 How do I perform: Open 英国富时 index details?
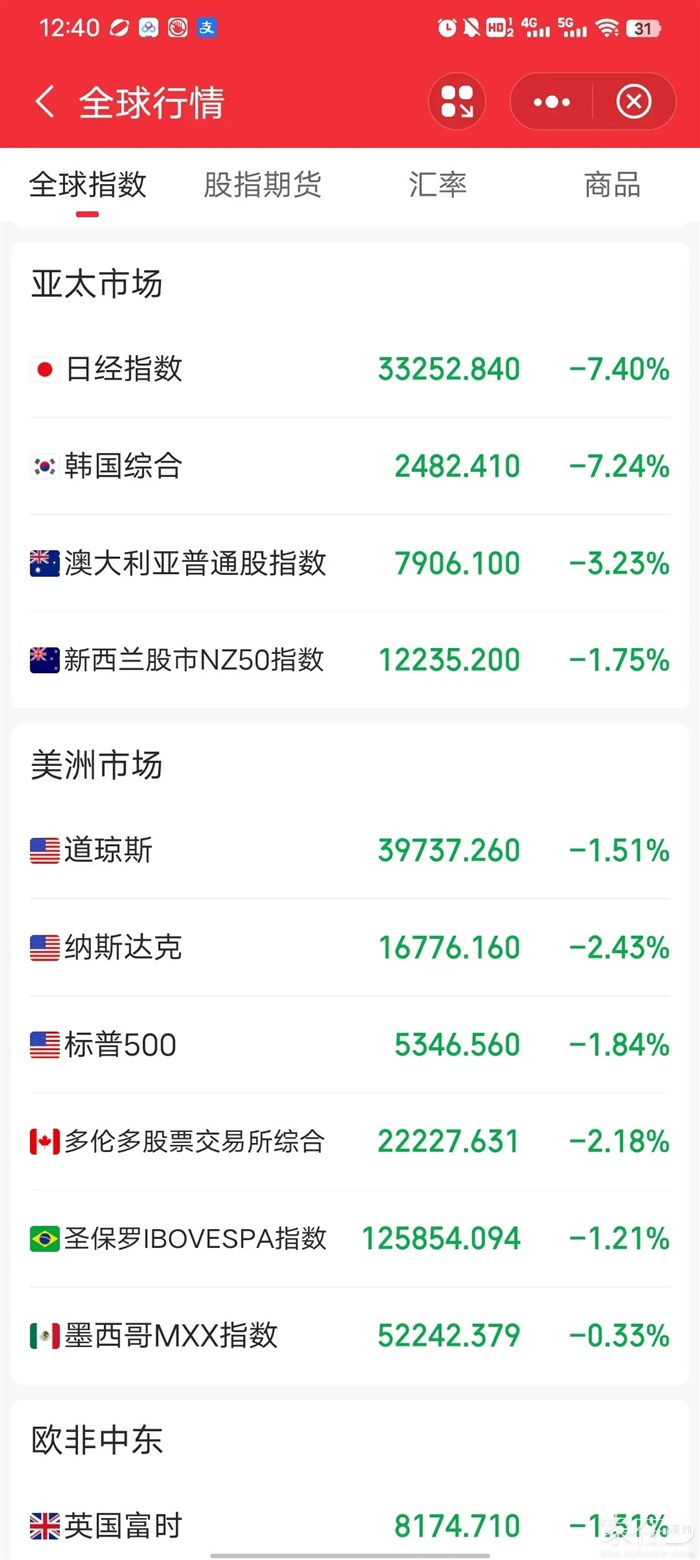[x=349, y=1526]
